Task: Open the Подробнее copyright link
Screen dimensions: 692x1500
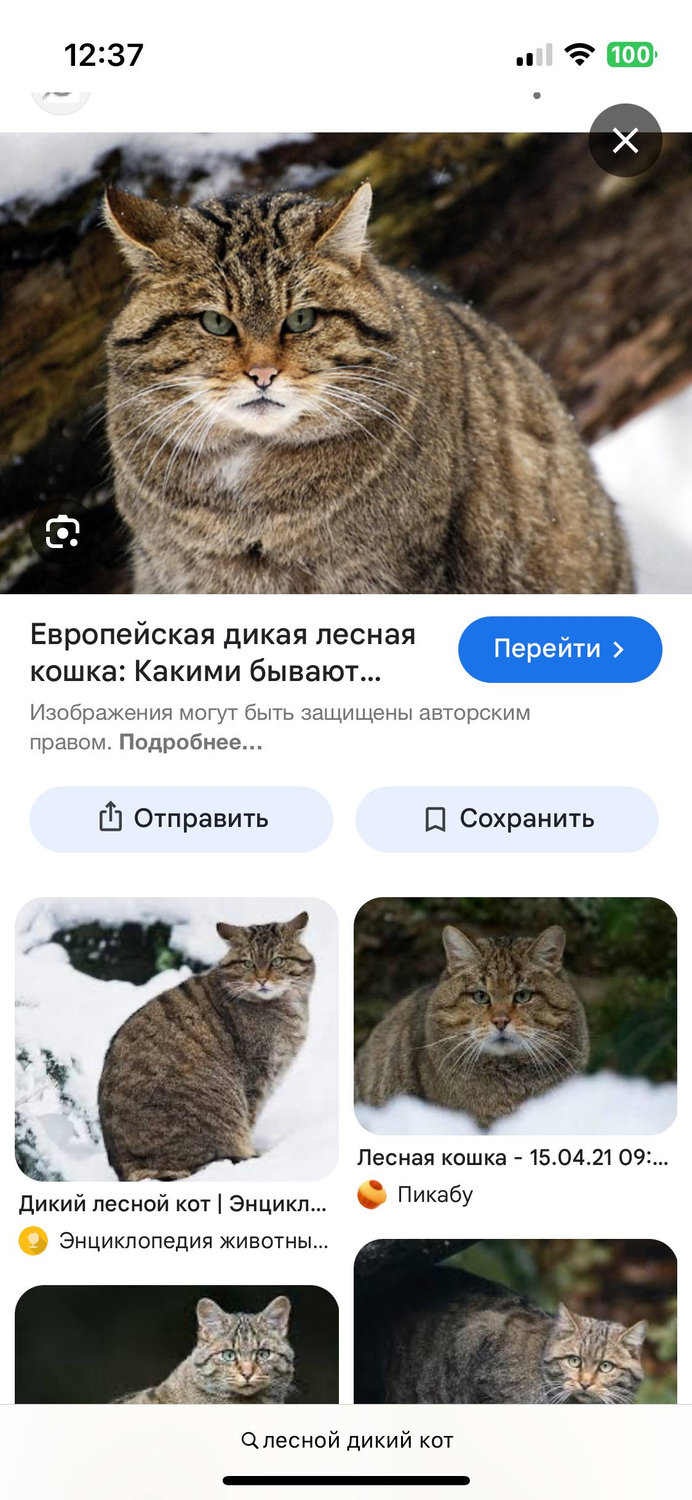Action: (191, 743)
